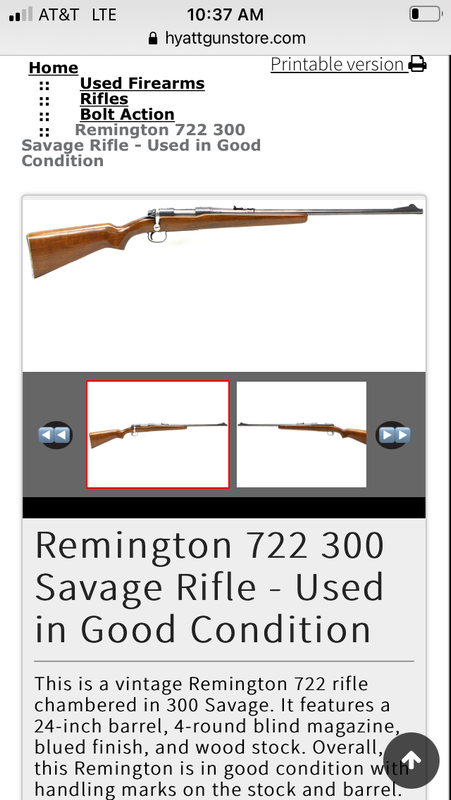The height and width of the screenshot is (800, 451).
Task: Open the Used Firearms breadcrumb
Action: [x=142, y=84]
